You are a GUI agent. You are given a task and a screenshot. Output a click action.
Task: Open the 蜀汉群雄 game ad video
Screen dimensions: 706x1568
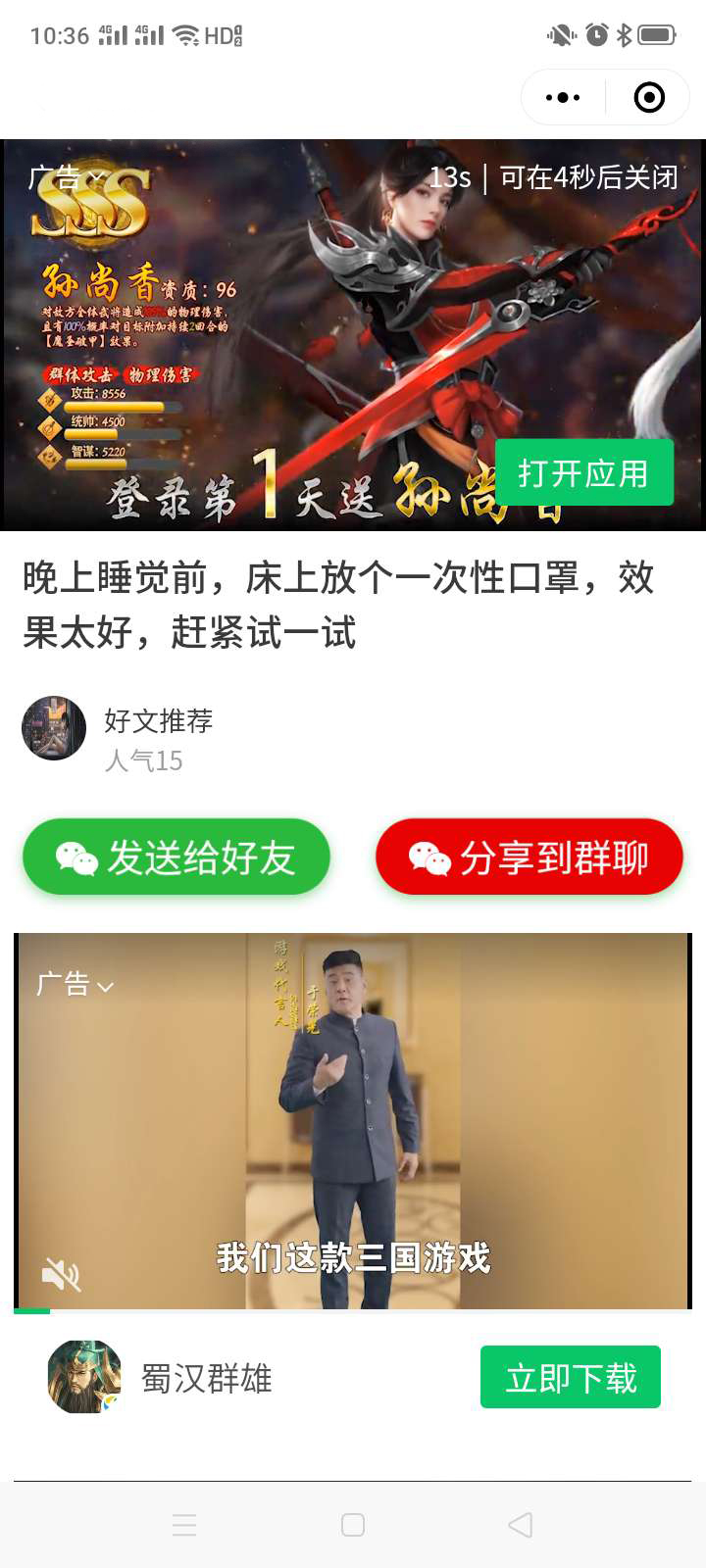coord(353,1117)
